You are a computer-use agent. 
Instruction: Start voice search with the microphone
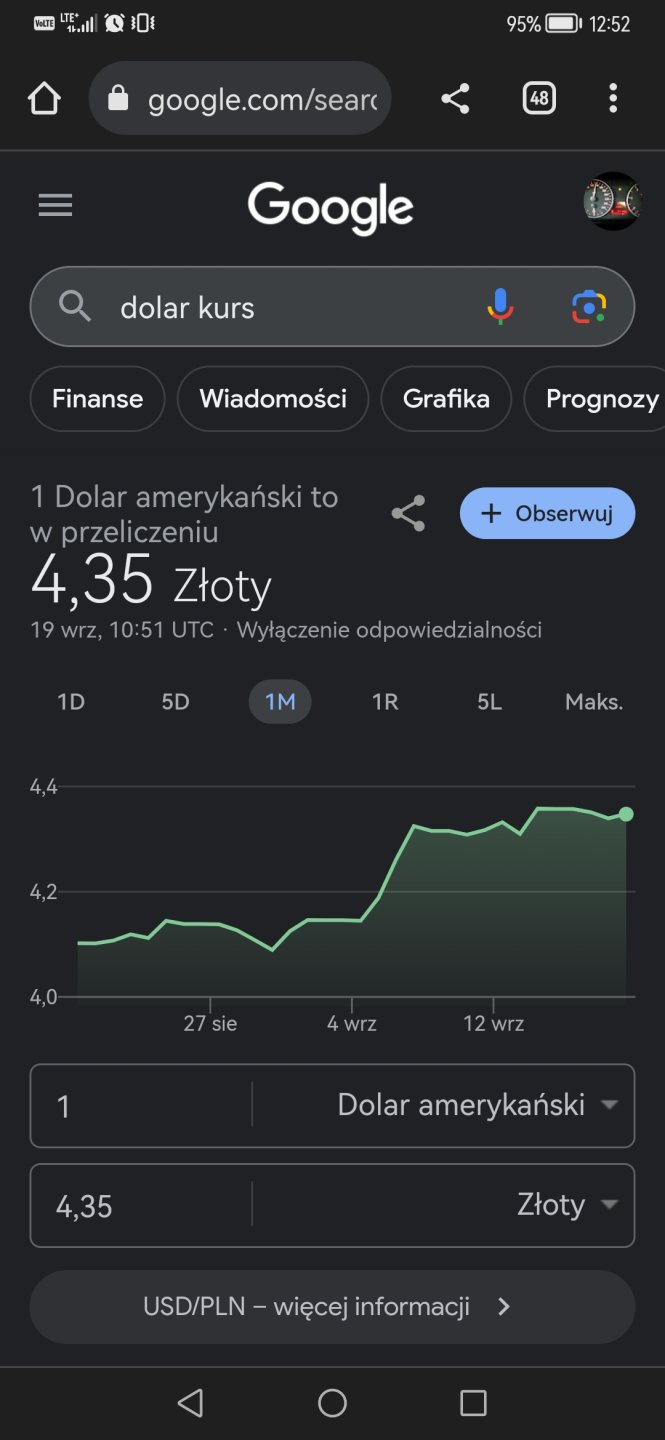click(x=500, y=307)
